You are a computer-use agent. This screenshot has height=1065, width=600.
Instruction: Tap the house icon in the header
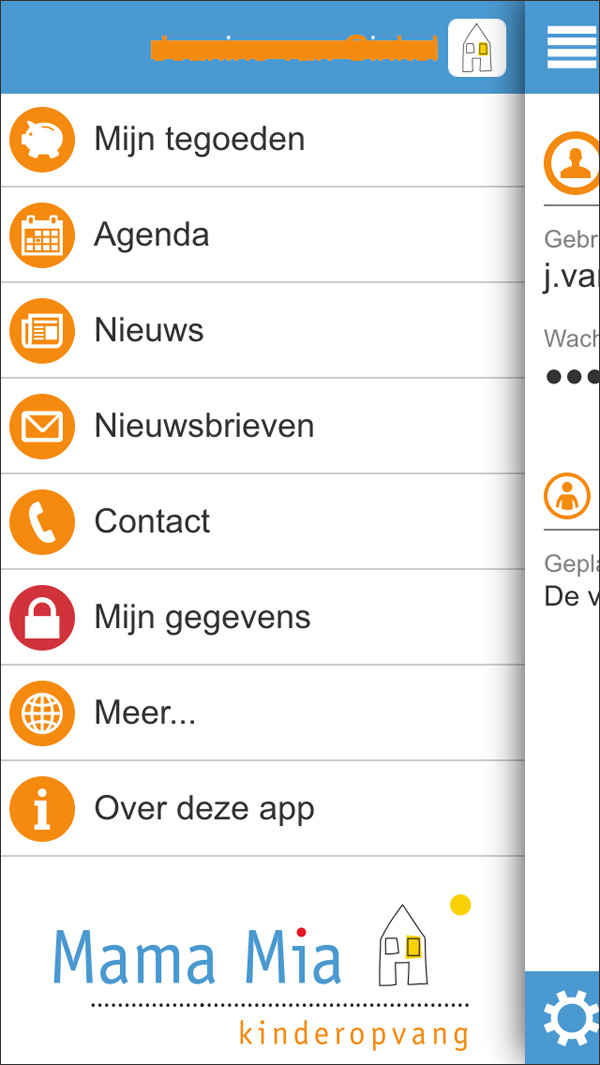(477, 48)
